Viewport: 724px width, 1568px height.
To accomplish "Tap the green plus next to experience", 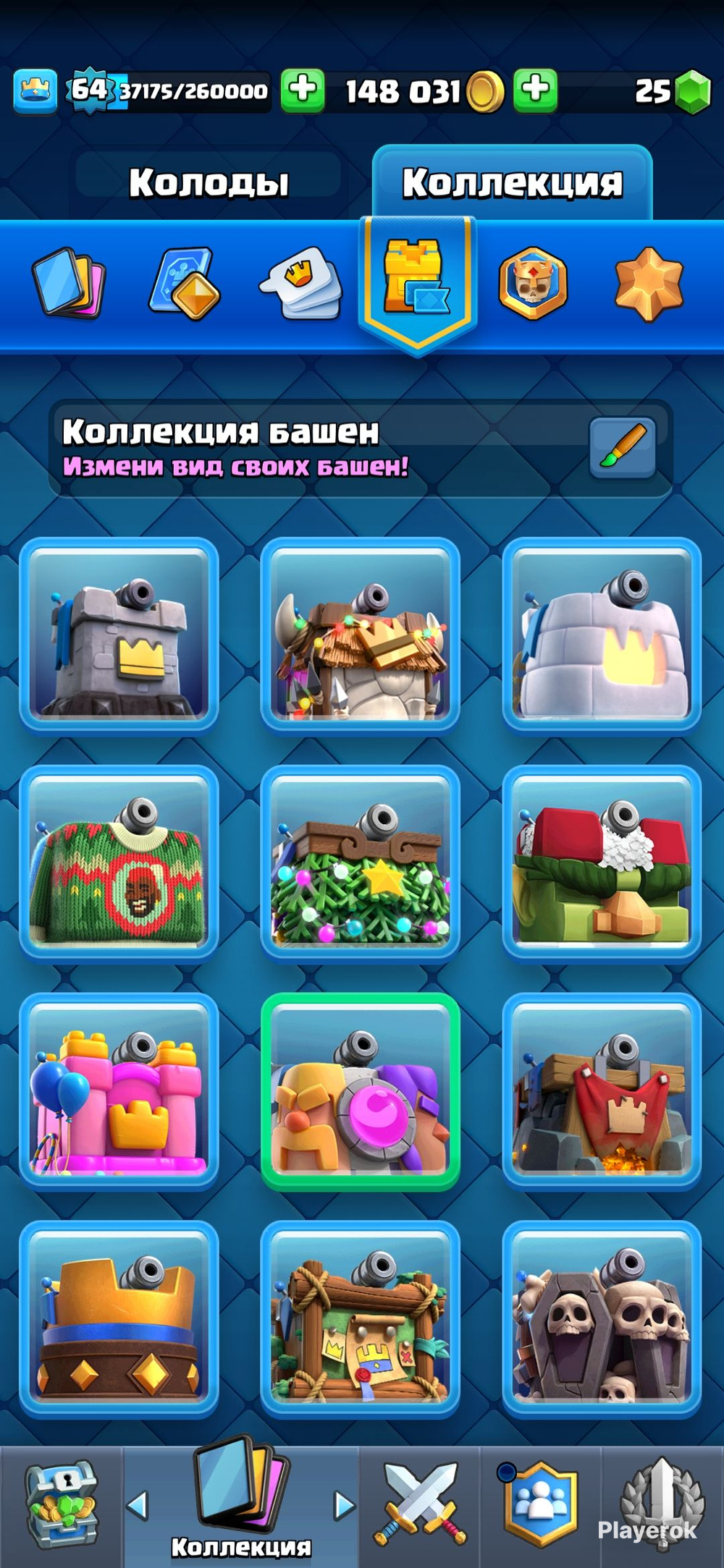I will [x=302, y=90].
